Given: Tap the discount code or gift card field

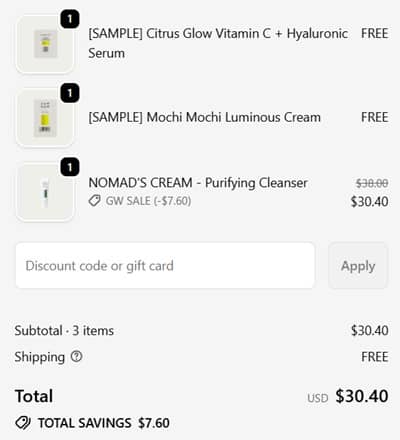Looking at the screenshot, I should pyautogui.click(x=165, y=266).
